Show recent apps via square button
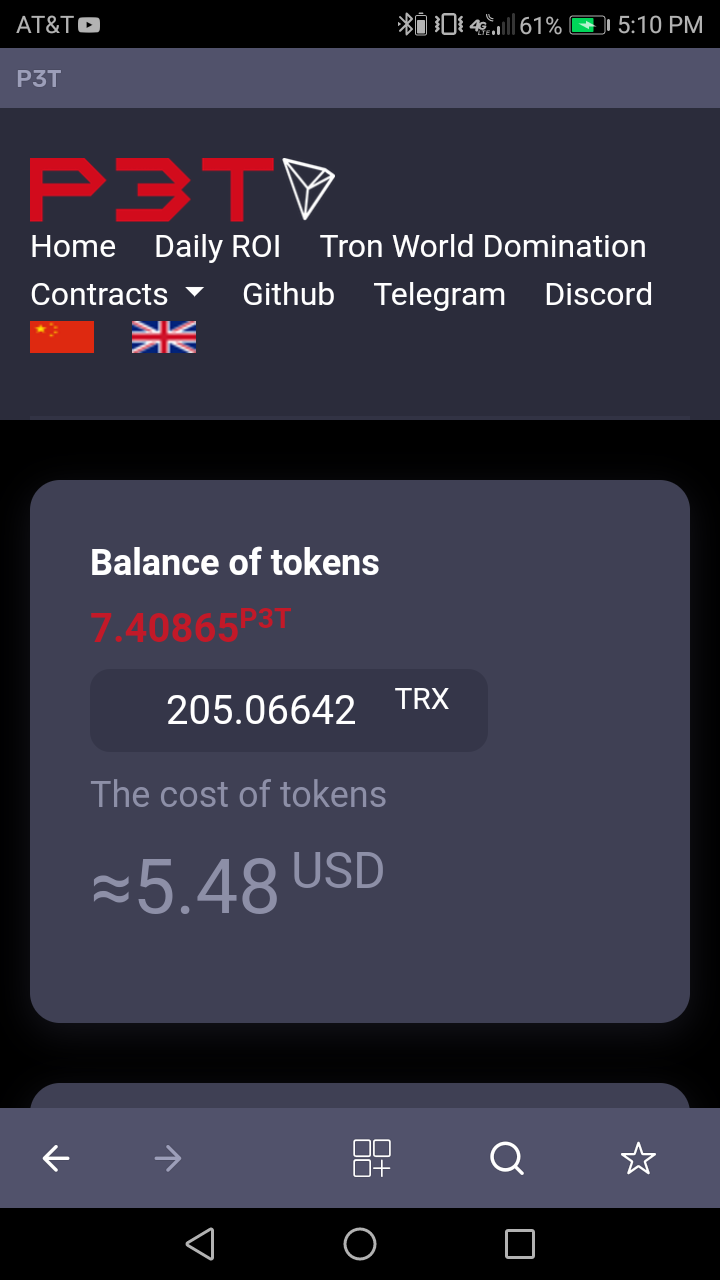720x1280 pixels. point(520,1244)
